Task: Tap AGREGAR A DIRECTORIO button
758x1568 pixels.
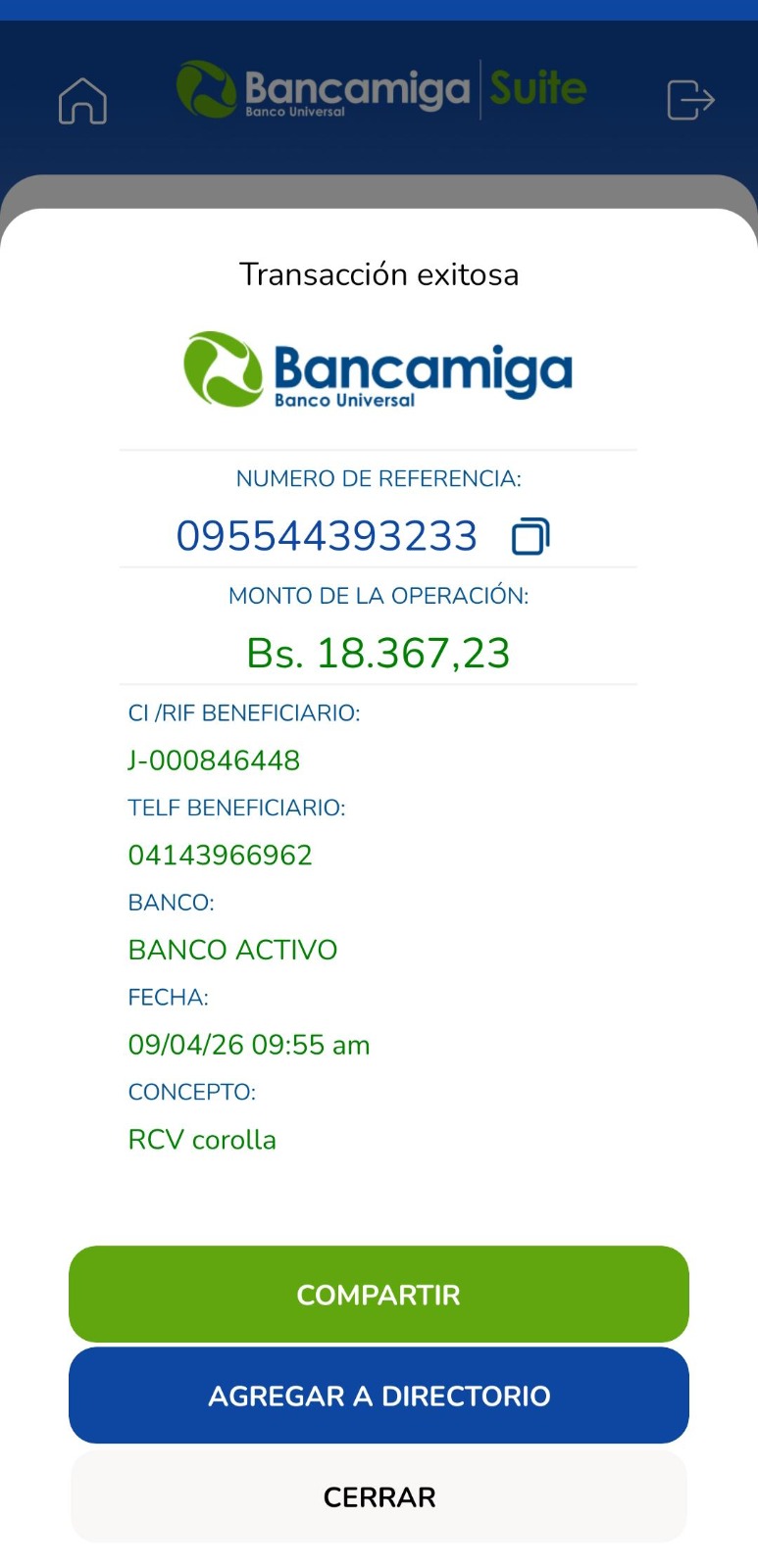Action: 379,1396
